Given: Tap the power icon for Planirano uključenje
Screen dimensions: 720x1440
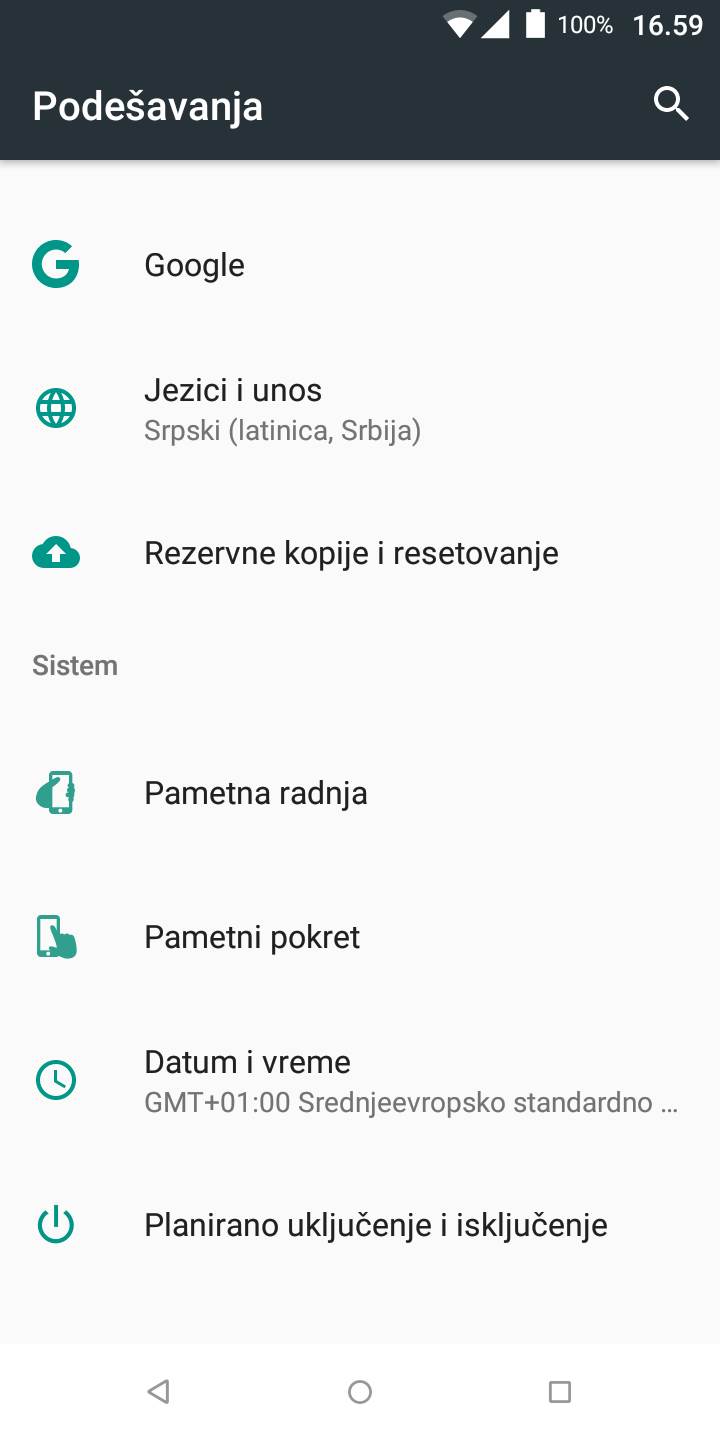Looking at the screenshot, I should point(57,1224).
